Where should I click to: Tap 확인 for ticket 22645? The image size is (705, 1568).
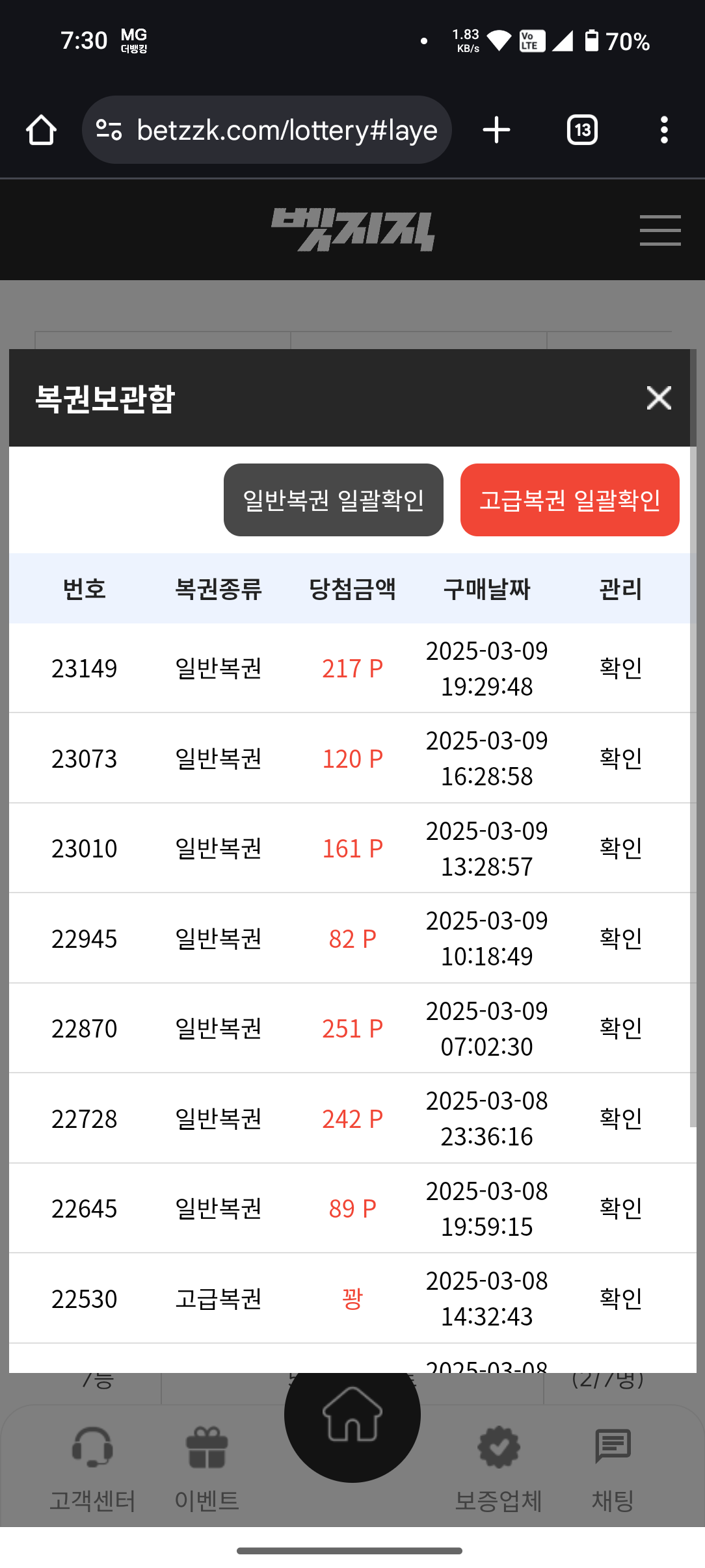click(620, 1209)
